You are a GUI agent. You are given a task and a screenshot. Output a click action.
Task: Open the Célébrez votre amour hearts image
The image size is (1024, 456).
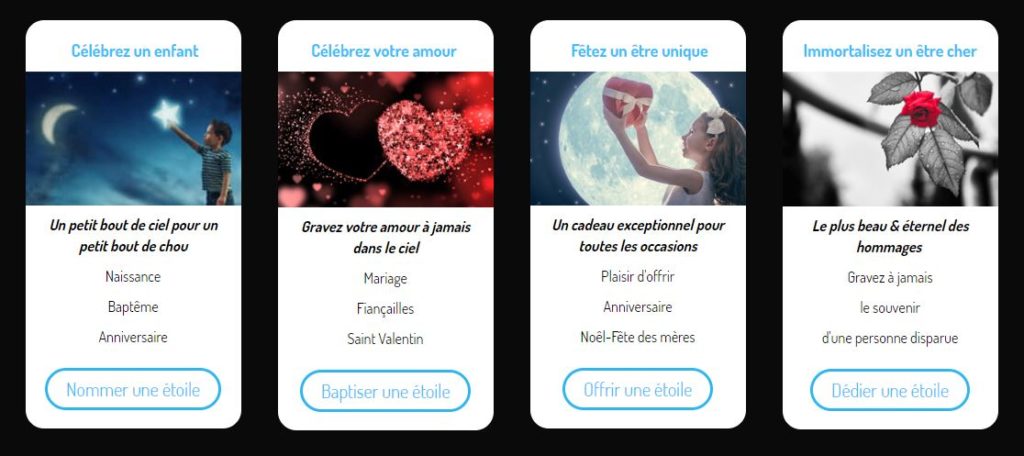coord(385,139)
